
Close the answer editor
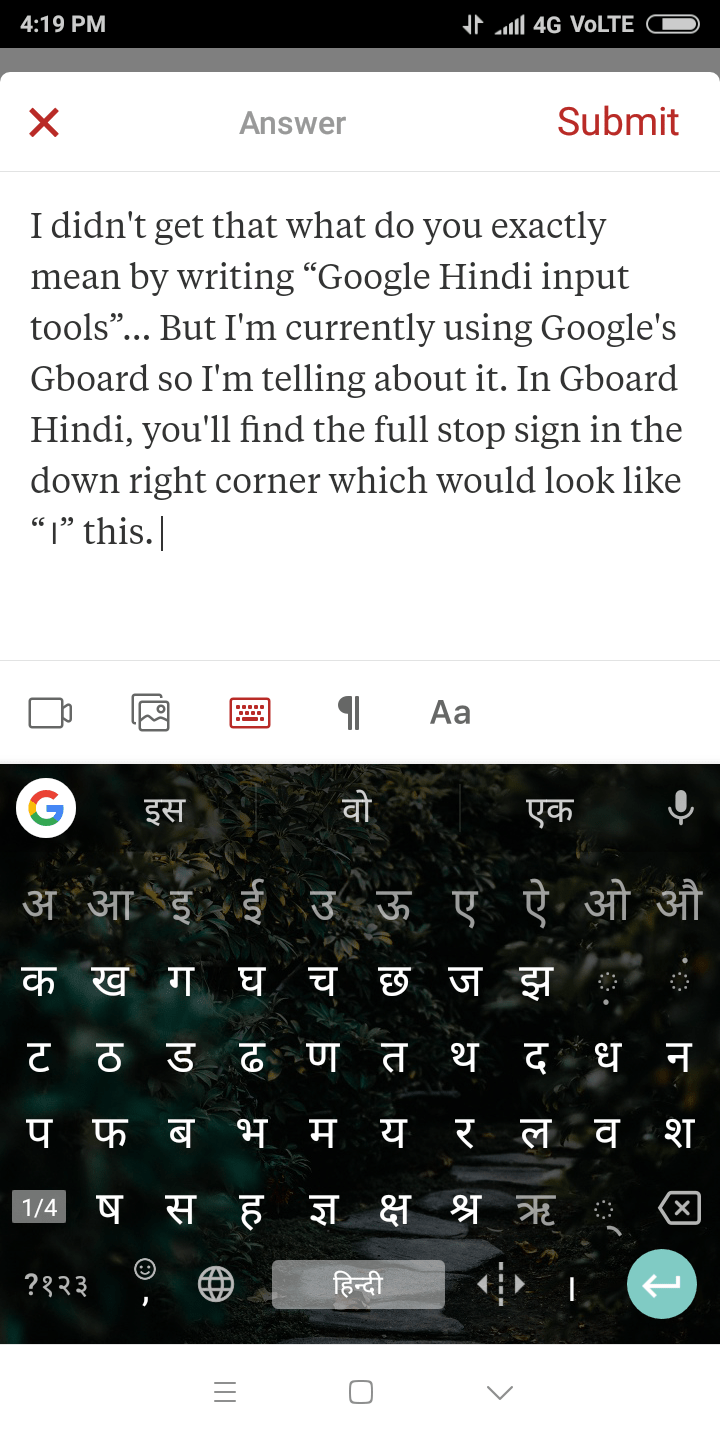pos(44,123)
